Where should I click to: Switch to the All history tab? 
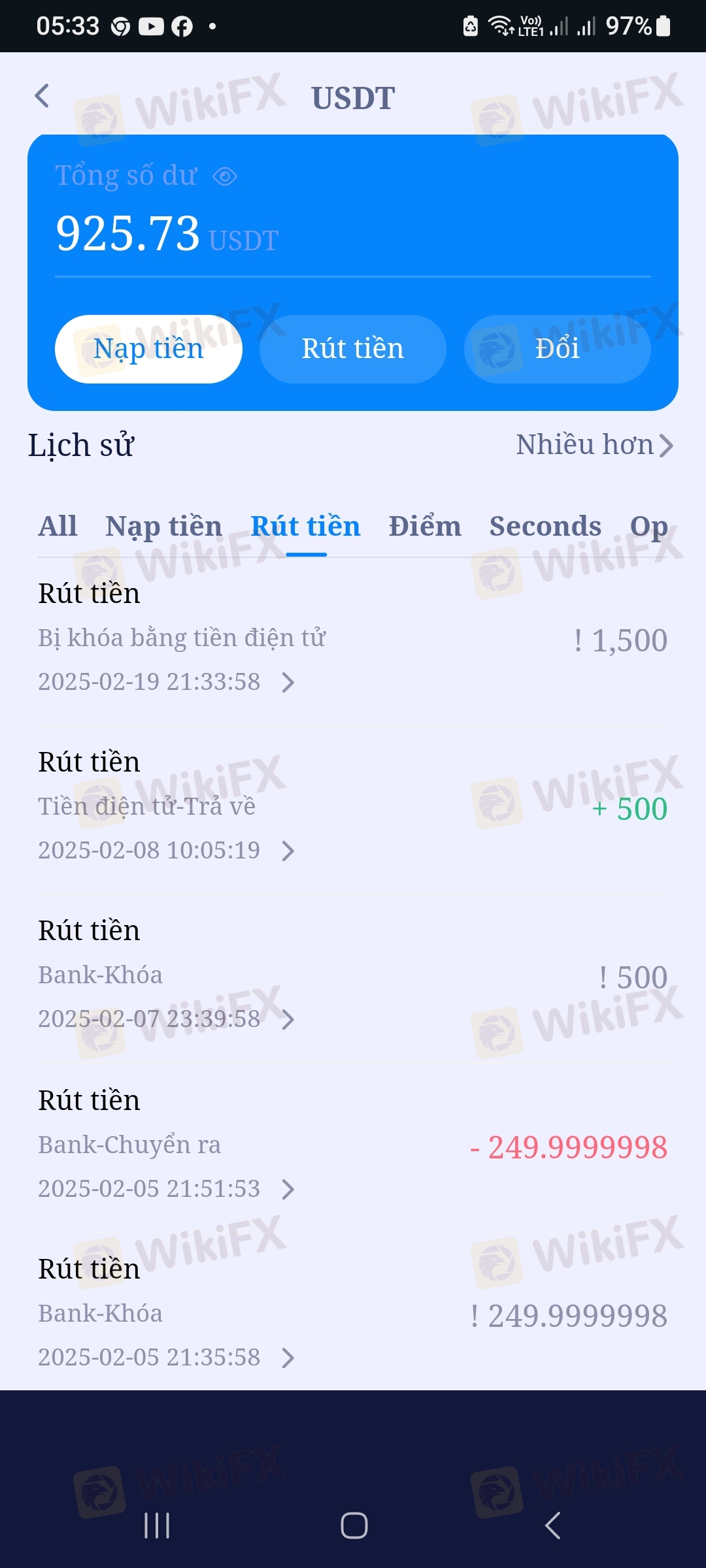[58, 527]
